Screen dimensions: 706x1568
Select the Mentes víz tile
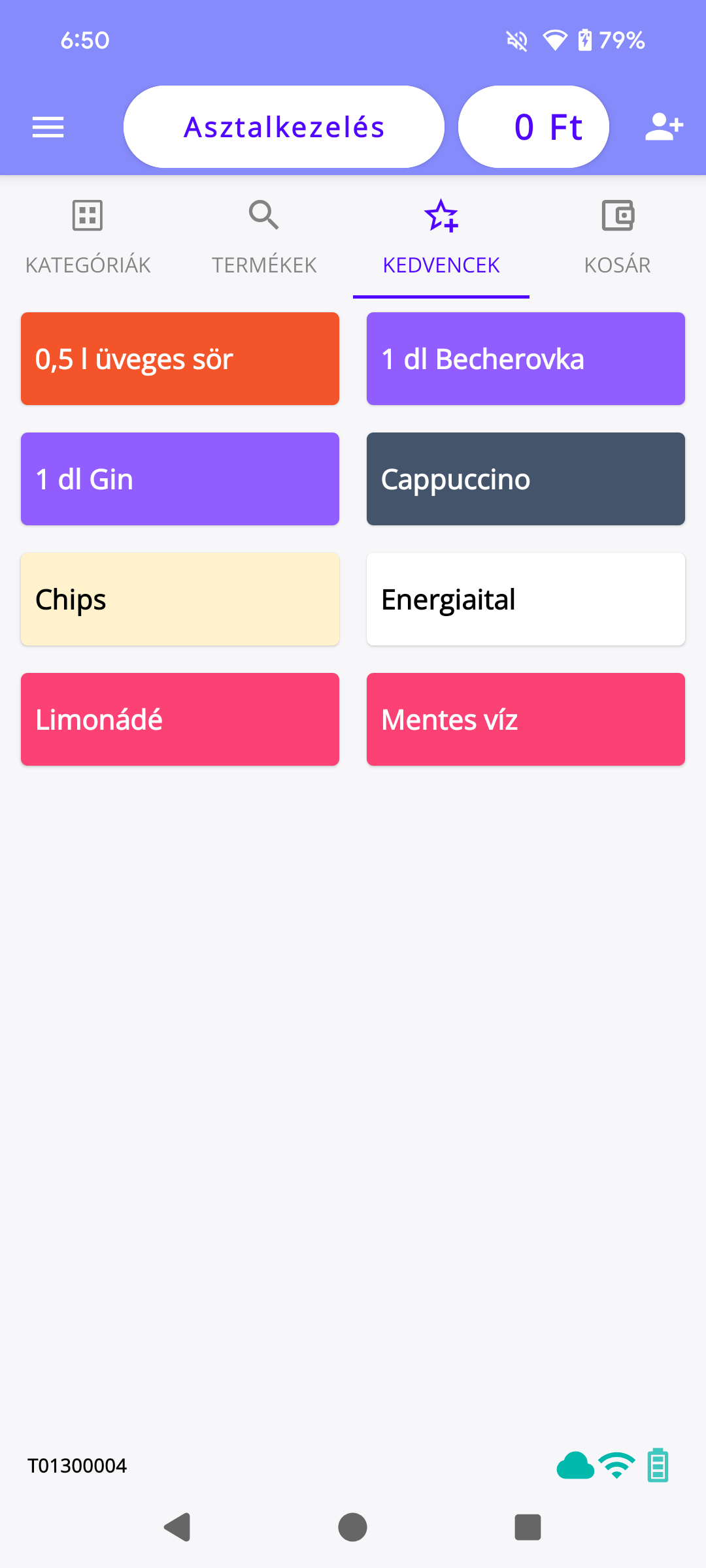tap(526, 719)
